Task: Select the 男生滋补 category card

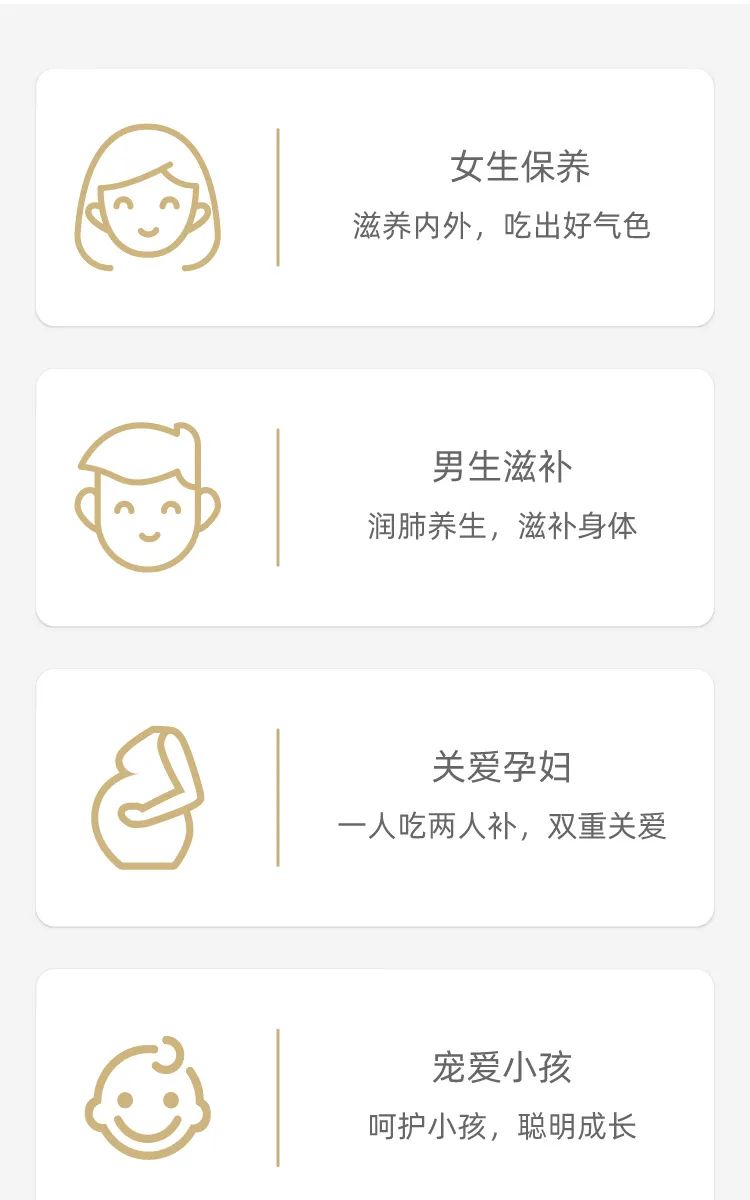Action: (x=375, y=497)
